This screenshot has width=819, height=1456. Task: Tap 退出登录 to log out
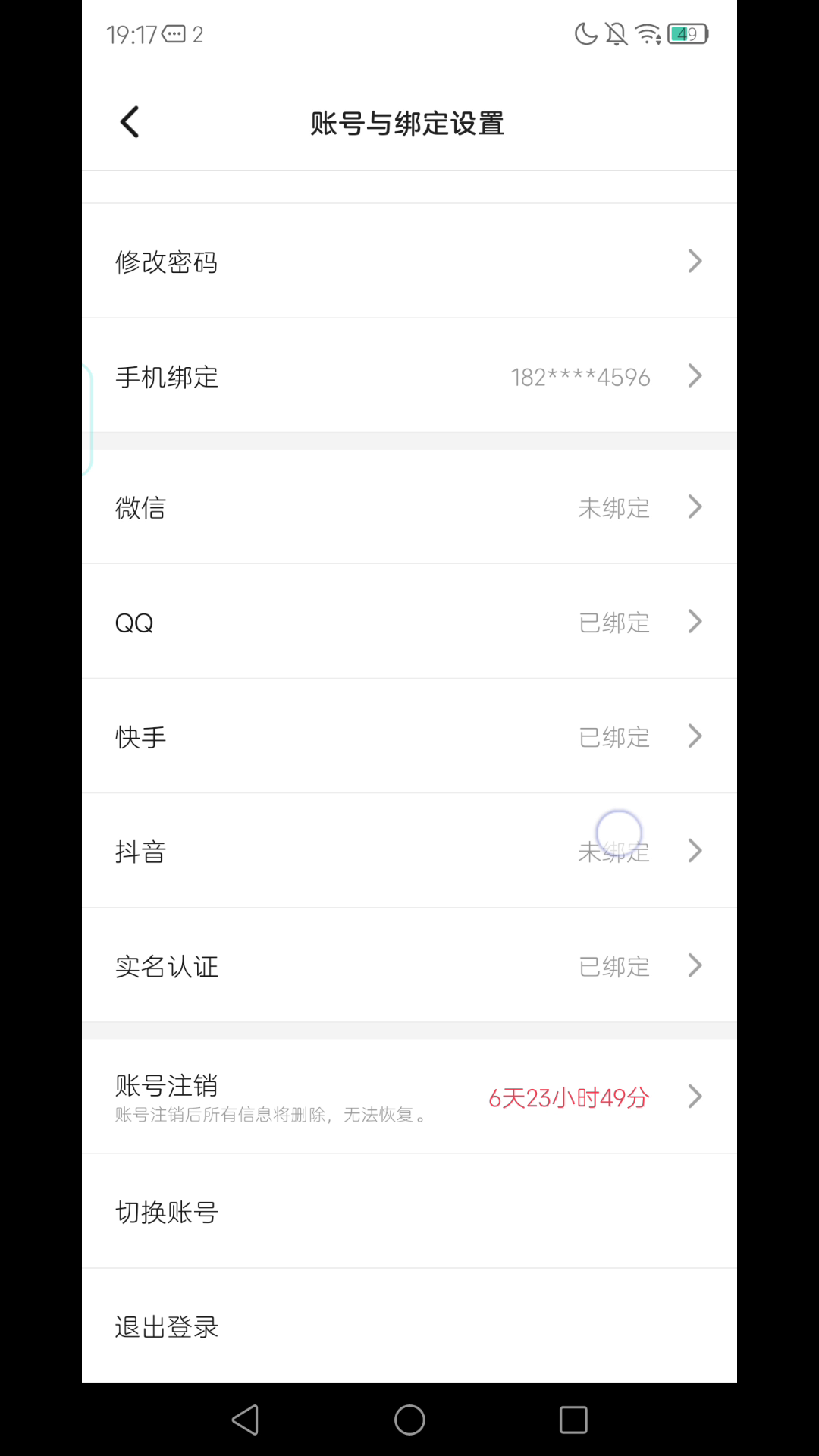coord(409,1326)
